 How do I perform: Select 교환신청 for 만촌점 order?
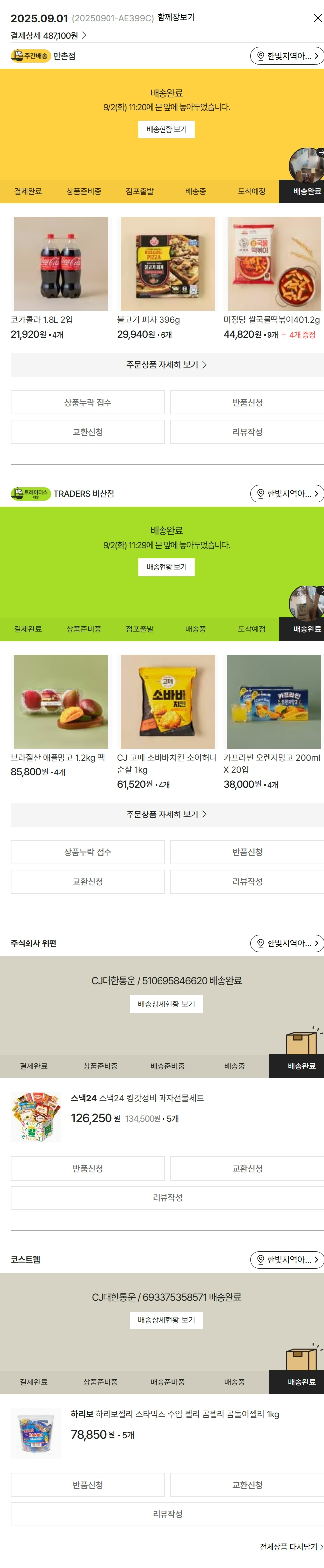coord(88,432)
